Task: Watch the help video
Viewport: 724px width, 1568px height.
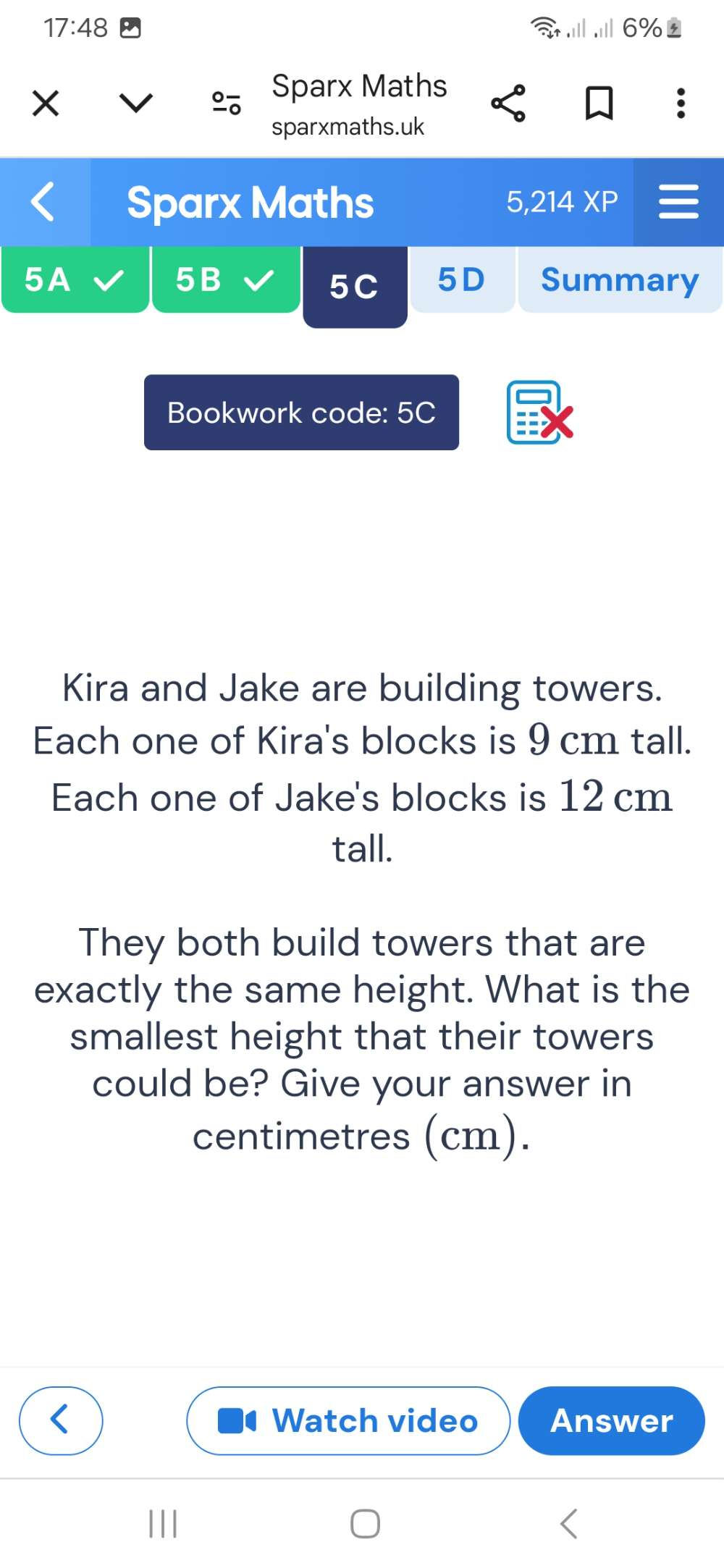Action: click(348, 1420)
